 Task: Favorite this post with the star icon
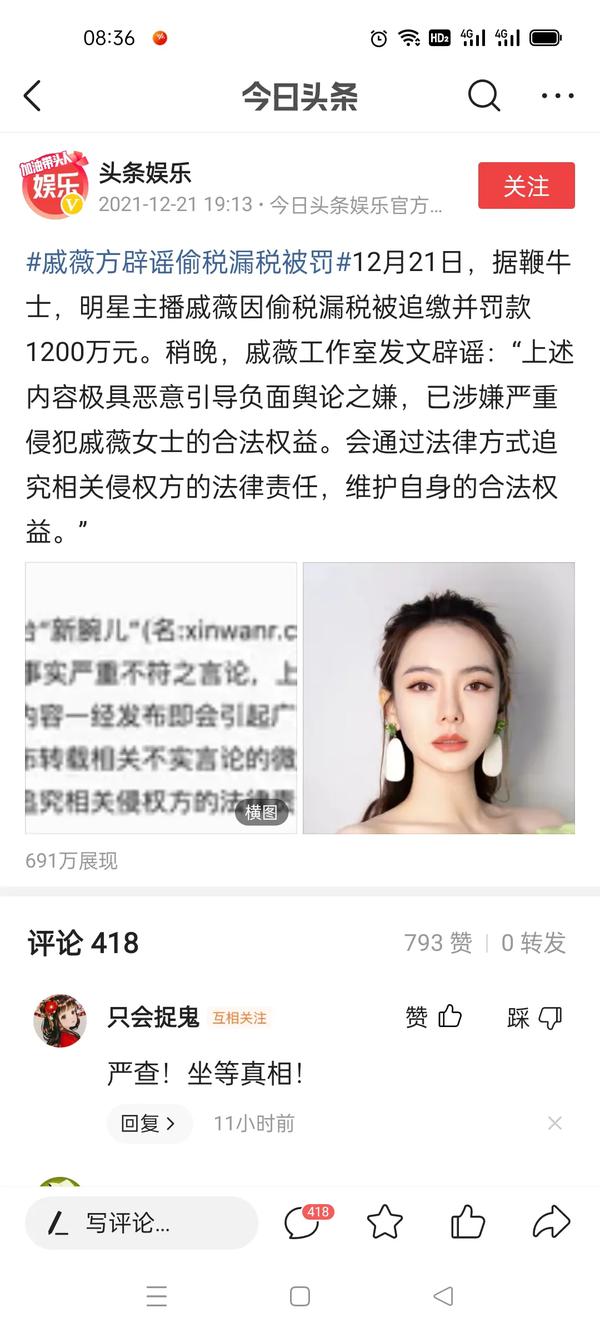coord(385,1222)
